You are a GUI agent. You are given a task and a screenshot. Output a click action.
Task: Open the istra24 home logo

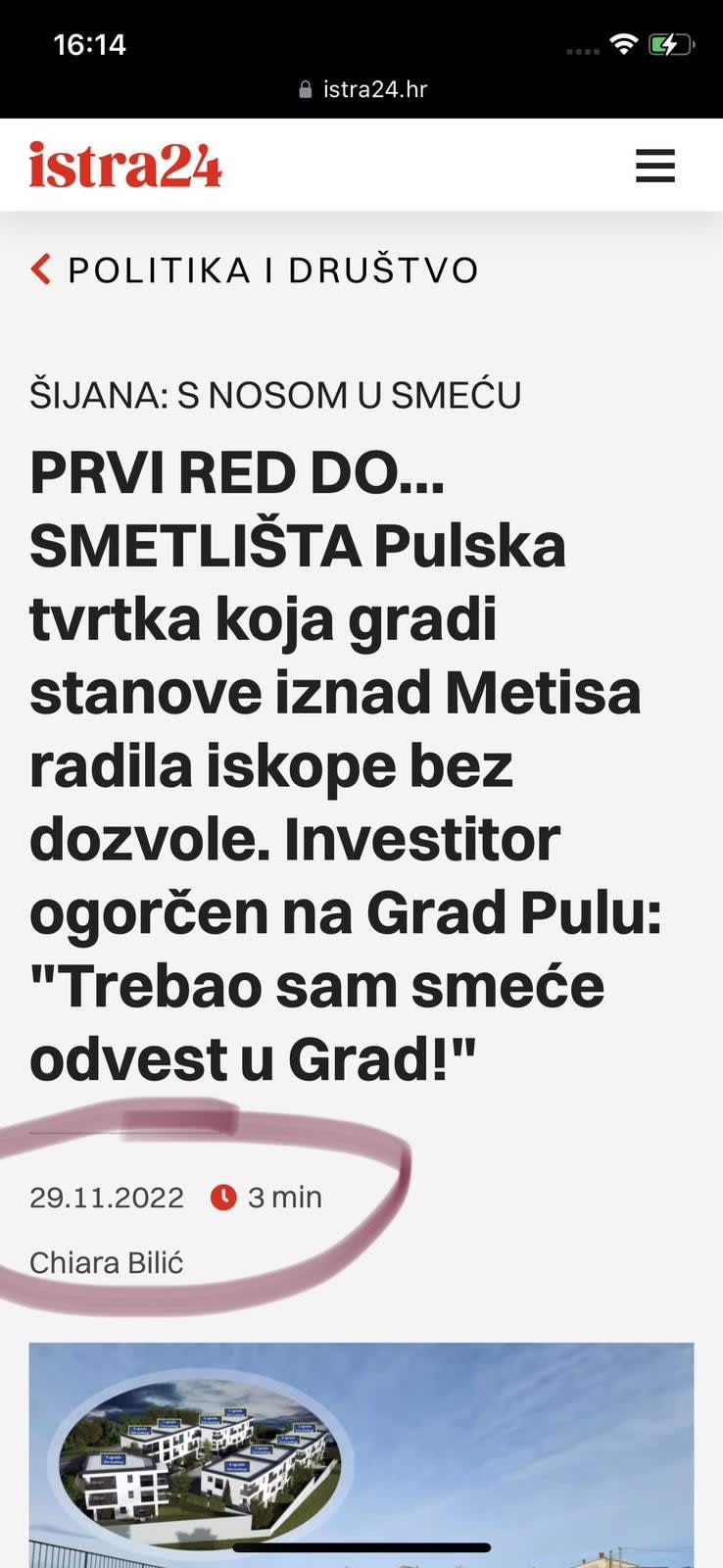pyautogui.click(x=125, y=166)
